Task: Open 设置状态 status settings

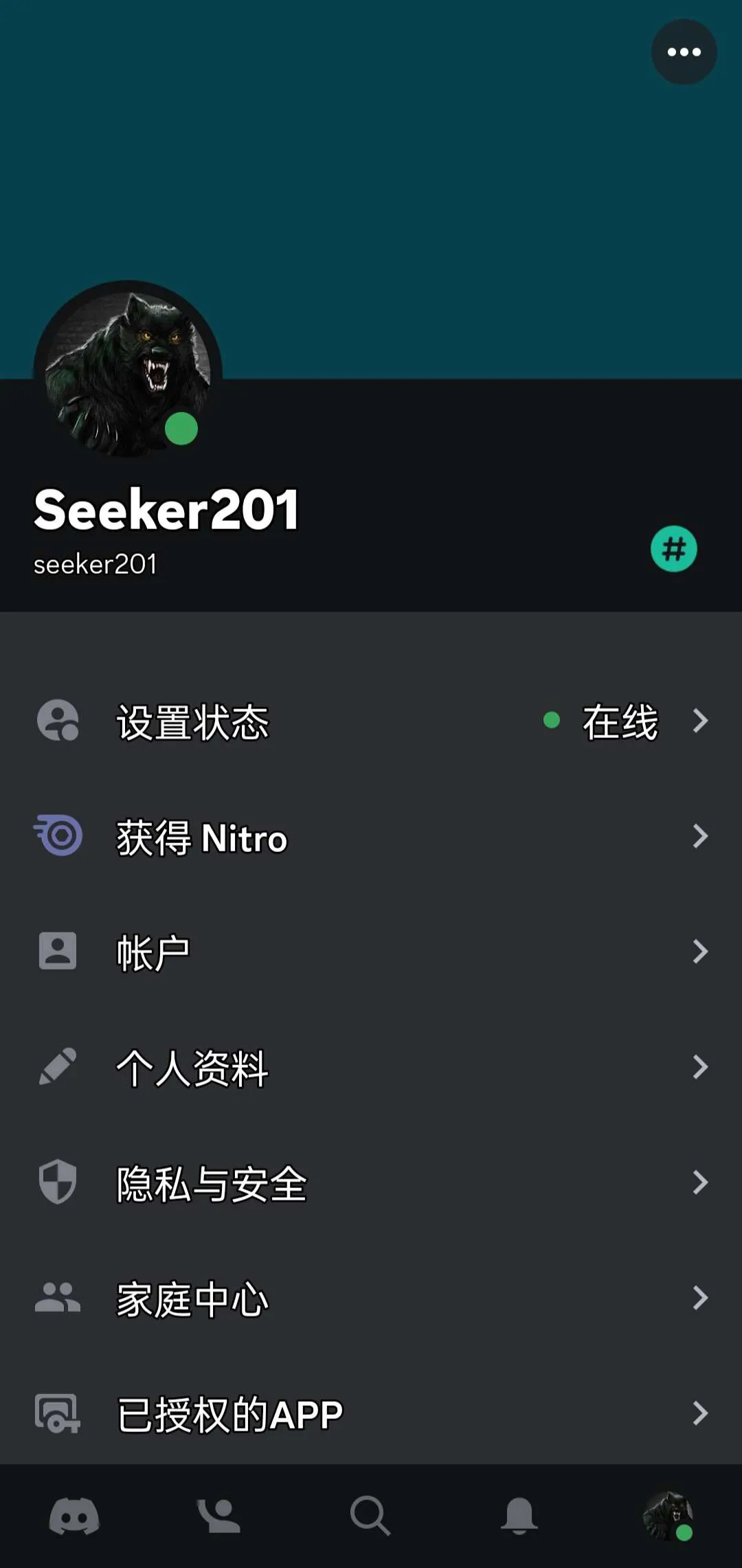Action: coord(371,721)
